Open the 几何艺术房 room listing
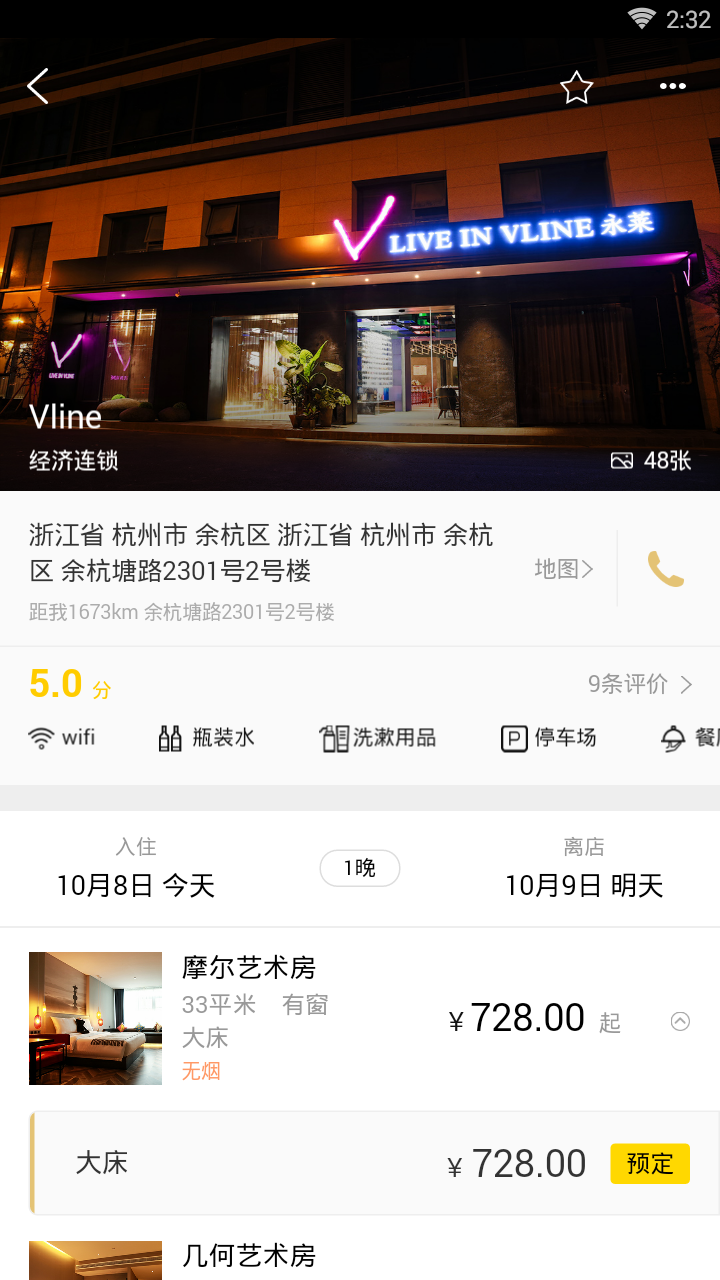This screenshot has width=720, height=1280. (x=249, y=1256)
